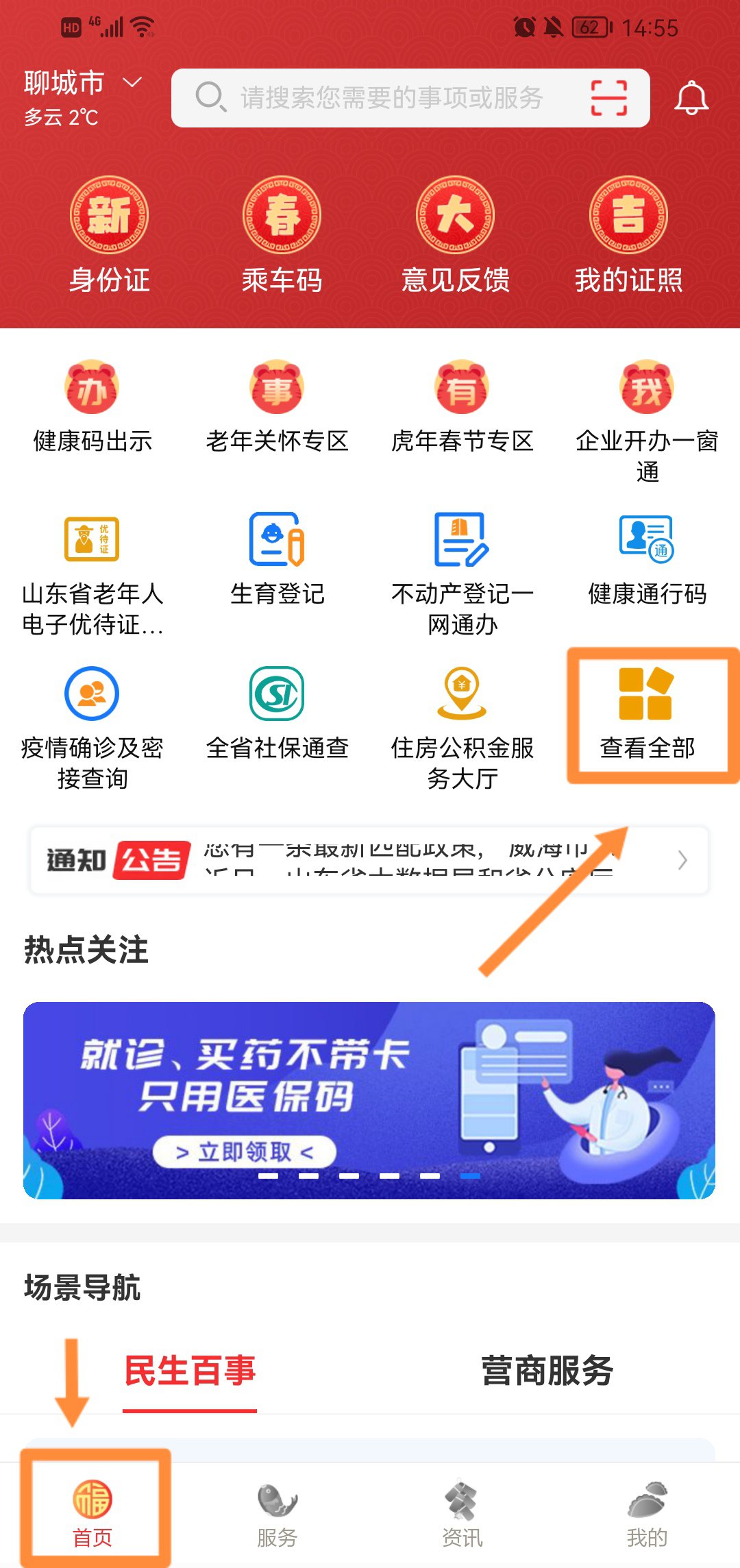Screen dimensions: 740x1568
Task: Open the 医保码 banner
Action: [369, 1100]
